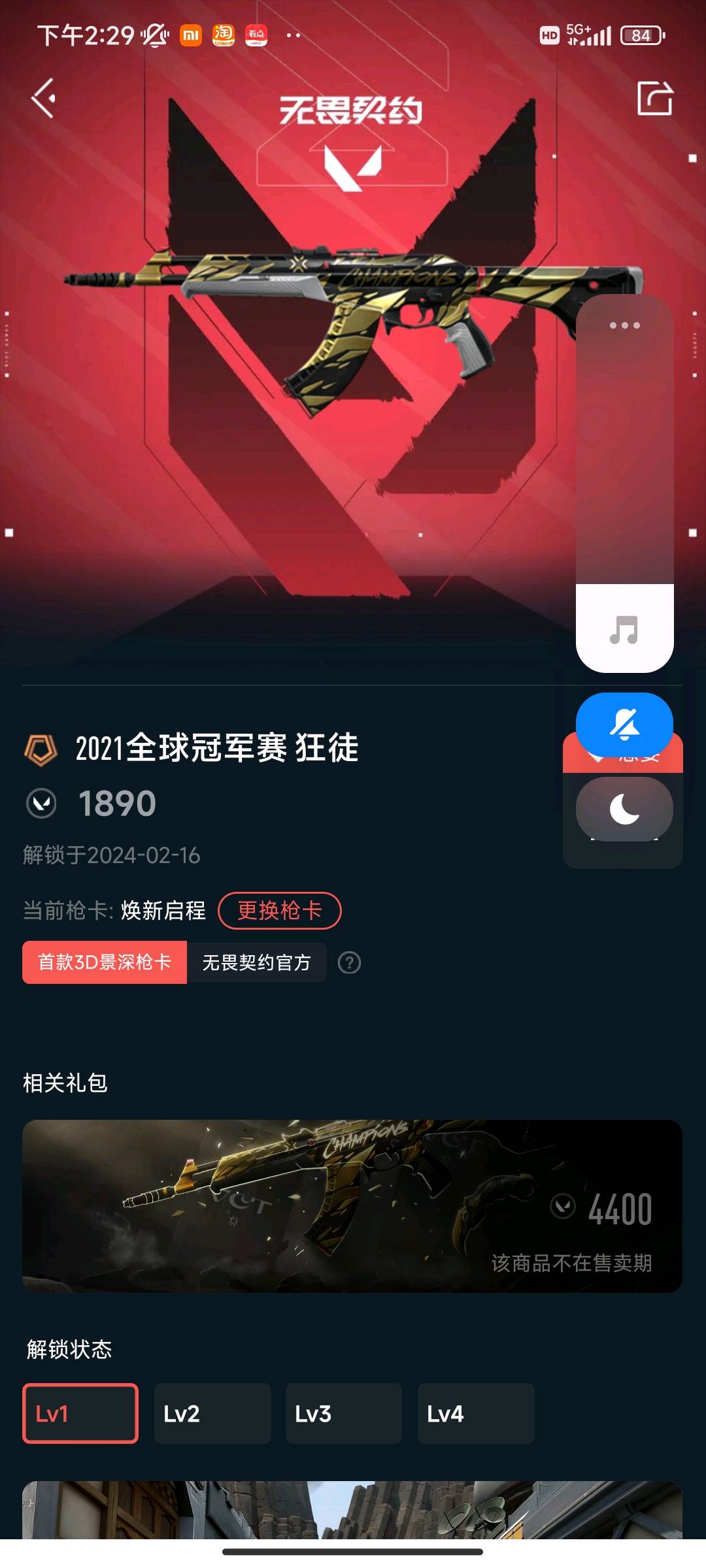This screenshot has height=1568, width=706.
Task: Select the 首款3D景深枪卡 tag
Action: pos(105,962)
